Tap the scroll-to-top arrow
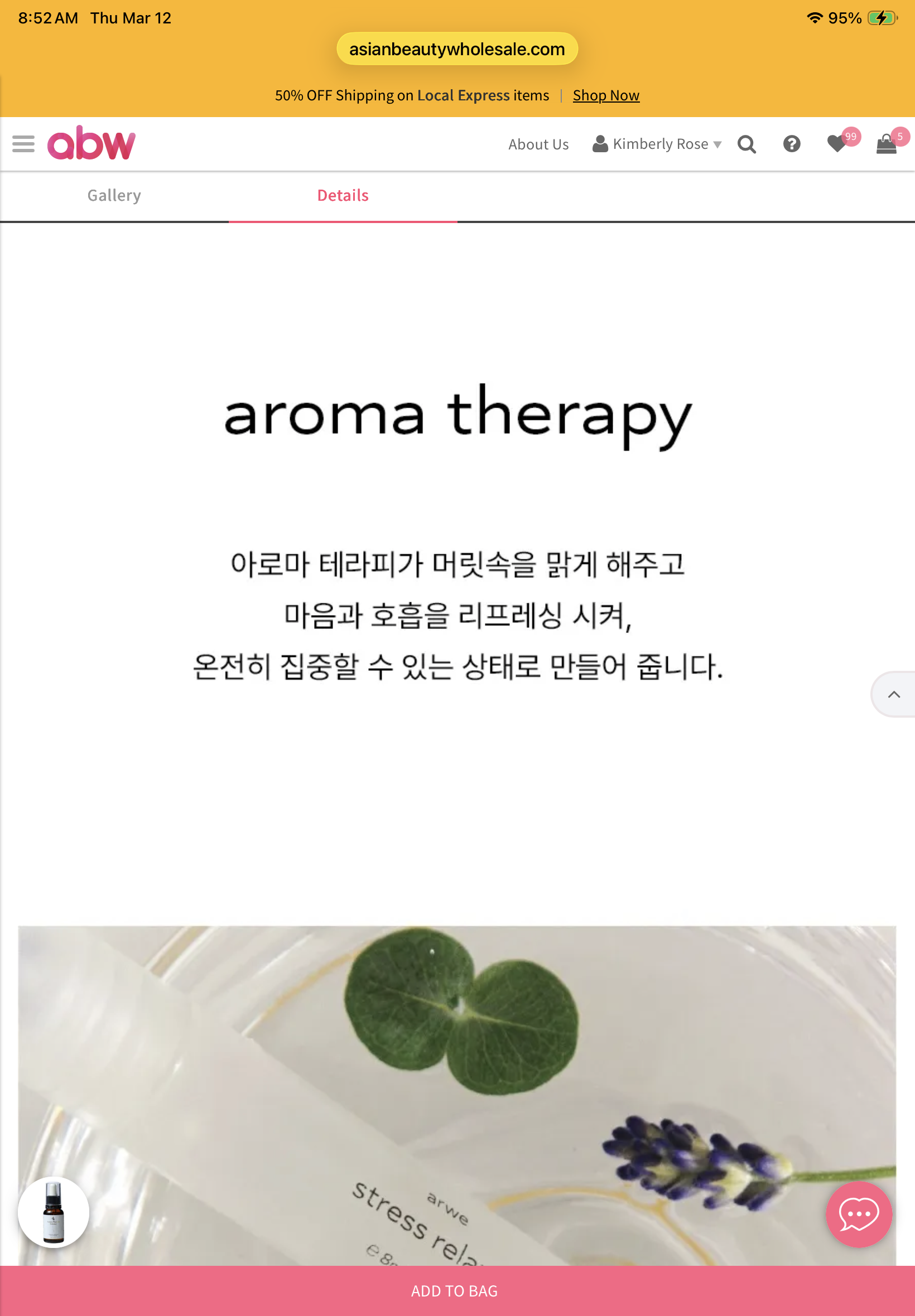Viewport: 915px width, 1316px height. click(x=893, y=694)
